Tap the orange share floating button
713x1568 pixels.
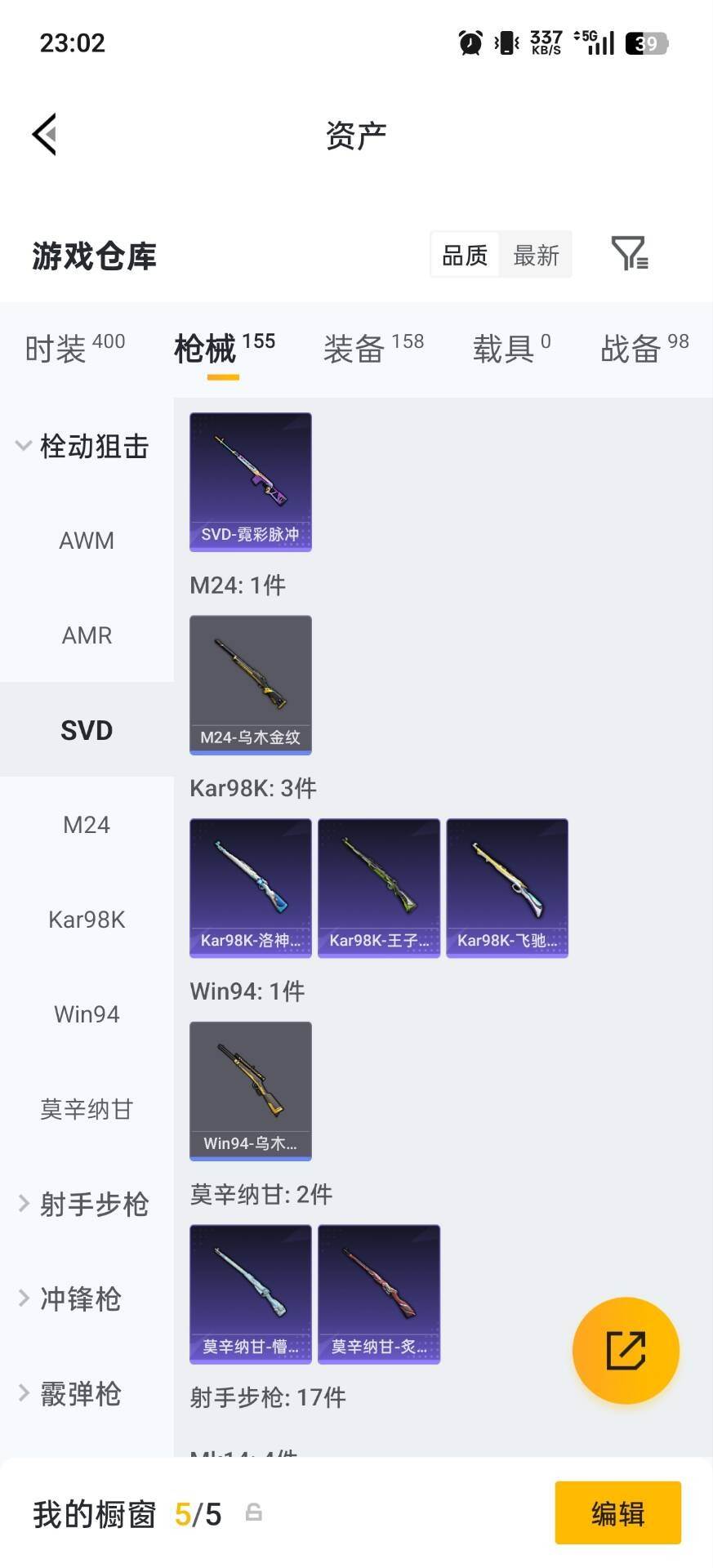click(x=626, y=1351)
